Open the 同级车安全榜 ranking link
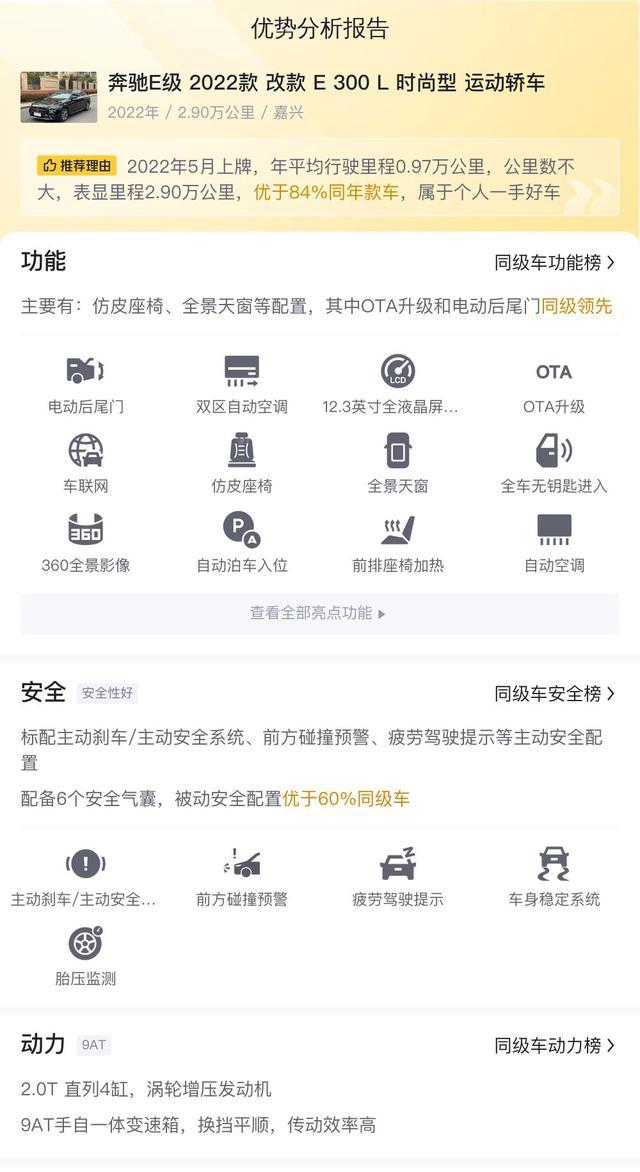Image resolution: width=640 pixels, height=1172 pixels. point(555,694)
